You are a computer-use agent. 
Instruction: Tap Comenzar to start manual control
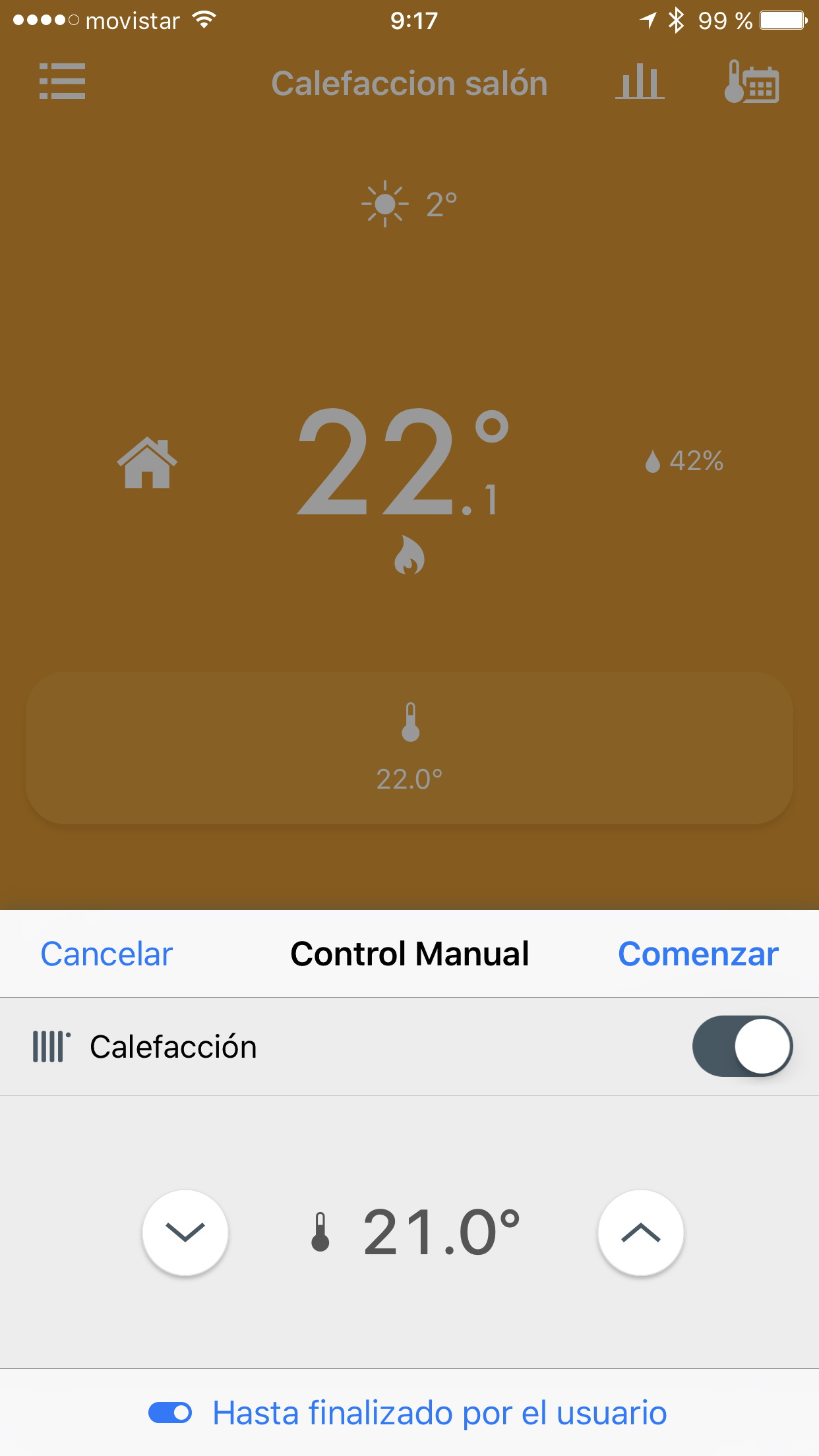698,954
